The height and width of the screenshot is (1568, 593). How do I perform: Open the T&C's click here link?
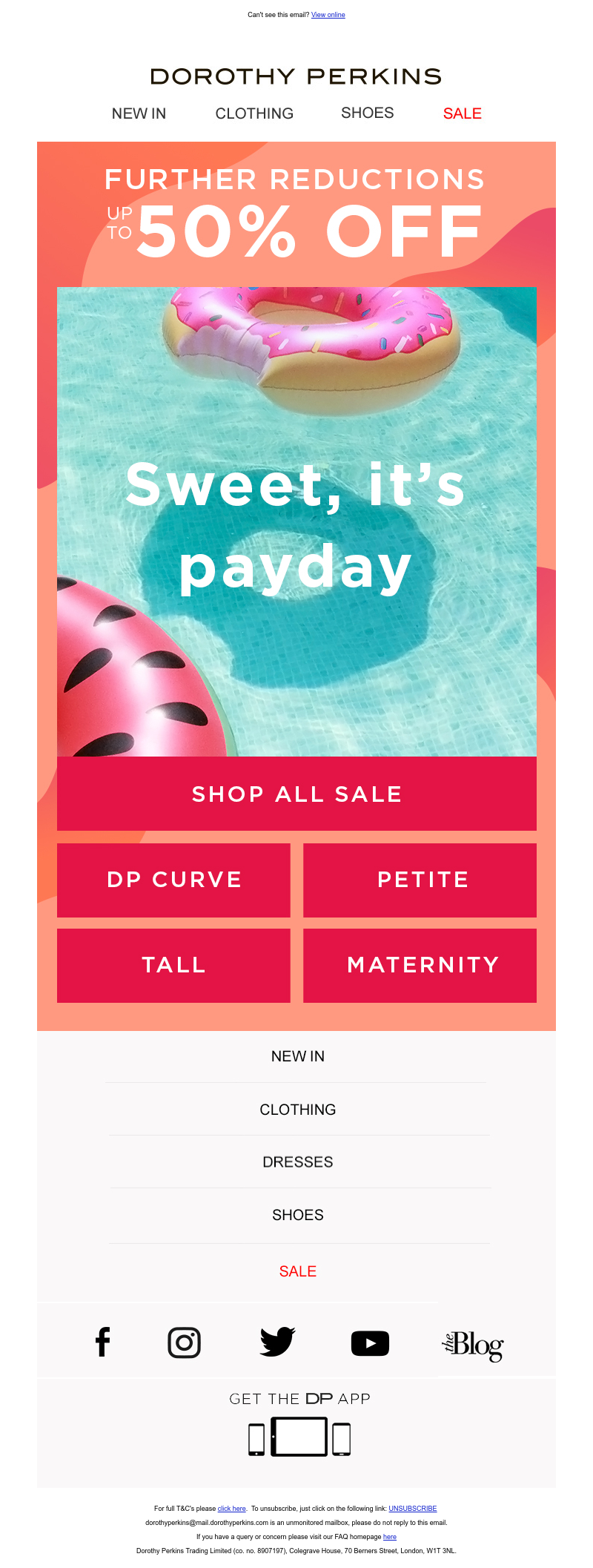click(231, 1509)
